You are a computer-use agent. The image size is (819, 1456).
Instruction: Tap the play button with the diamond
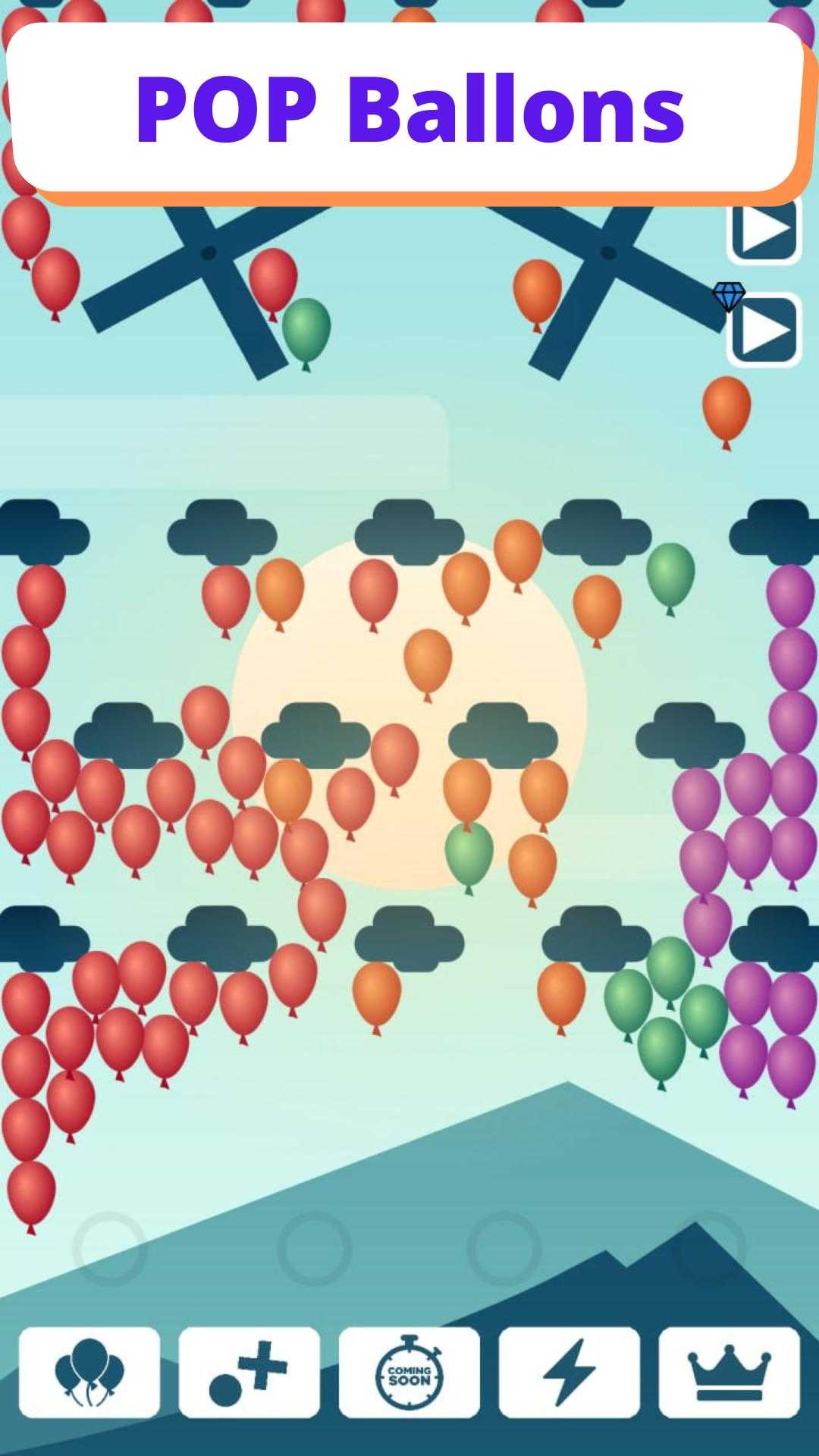pyautogui.click(x=764, y=331)
